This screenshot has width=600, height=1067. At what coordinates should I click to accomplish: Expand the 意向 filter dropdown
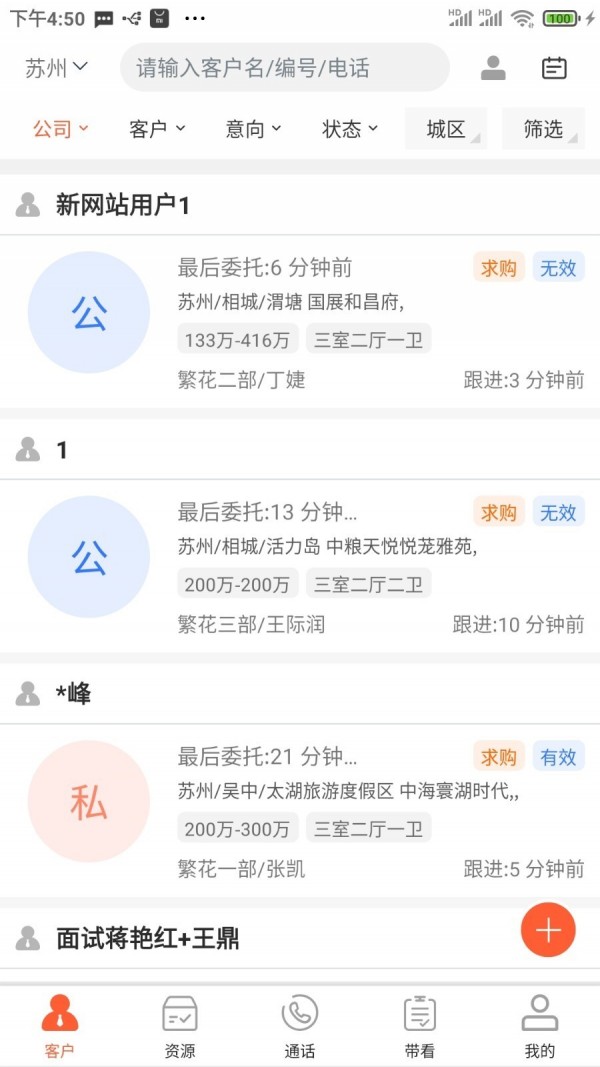click(x=253, y=129)
